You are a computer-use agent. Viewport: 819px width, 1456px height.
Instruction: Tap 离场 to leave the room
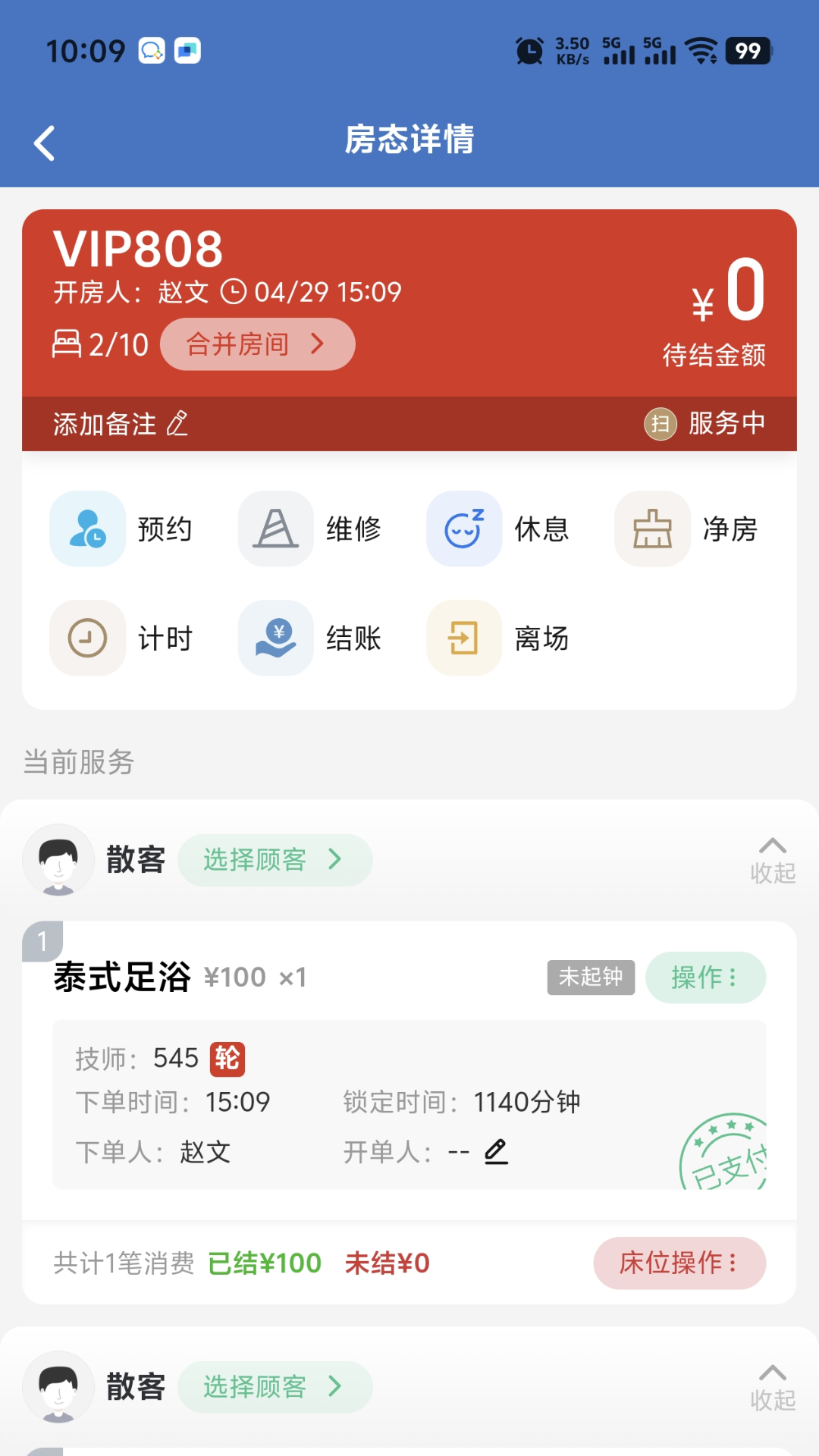pos(500,638)
